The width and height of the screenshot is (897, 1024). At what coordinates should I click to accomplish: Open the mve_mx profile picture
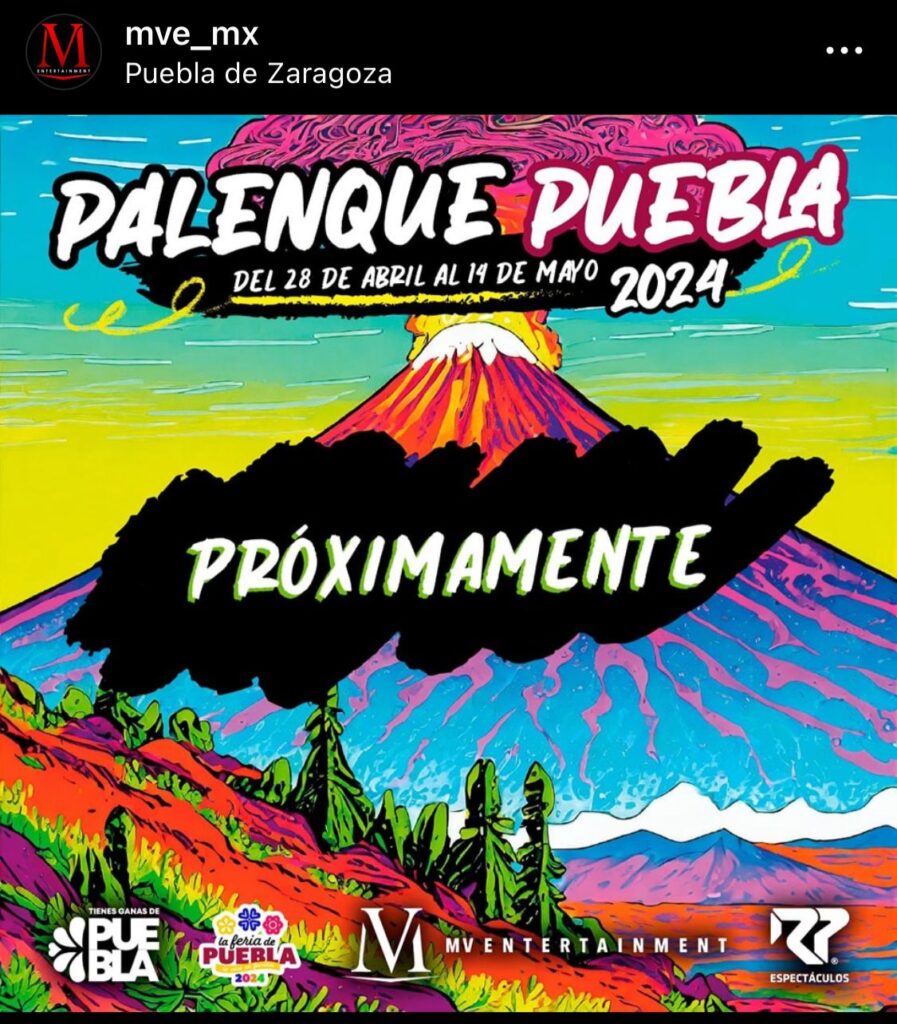click(x=63, y=52)
